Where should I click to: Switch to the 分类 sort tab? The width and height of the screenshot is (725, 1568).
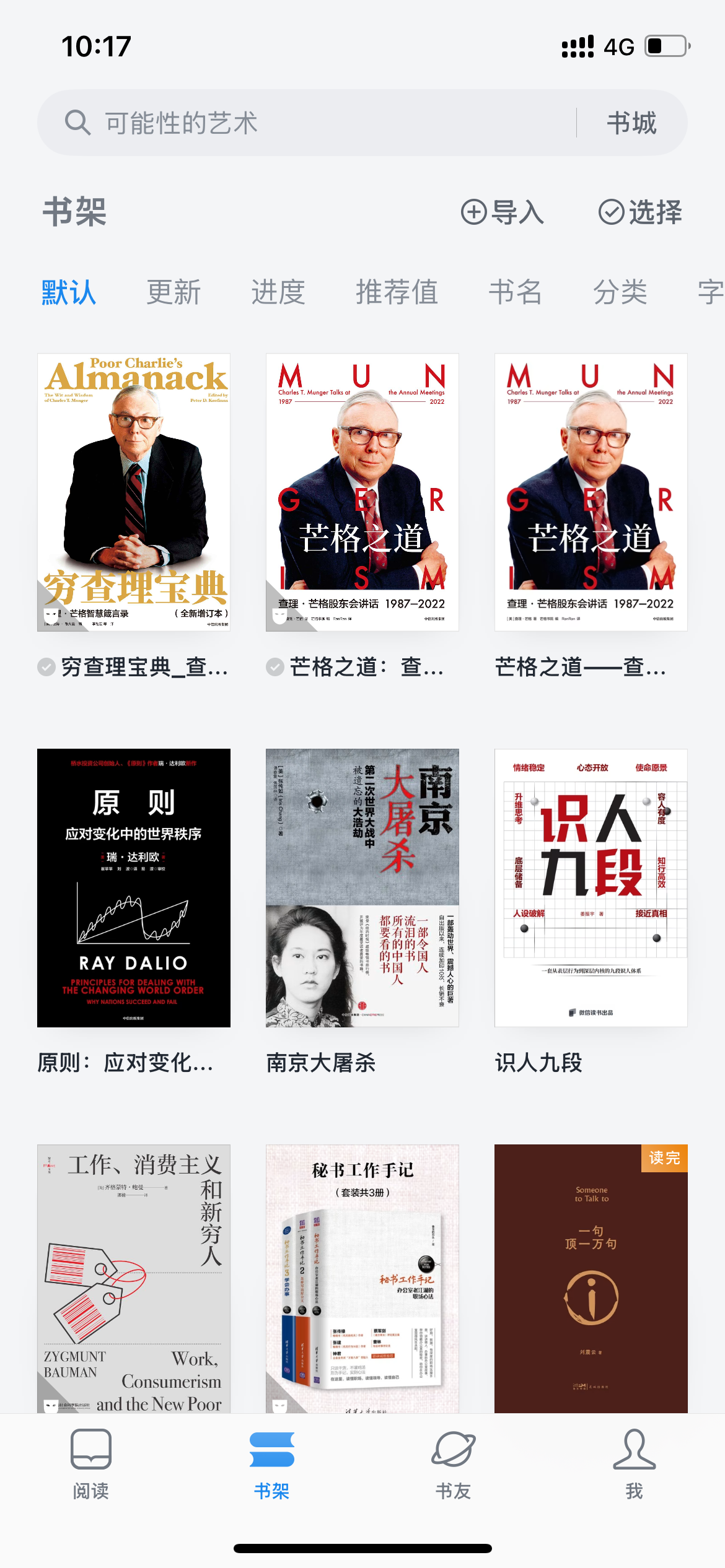(x=620, y=292)
